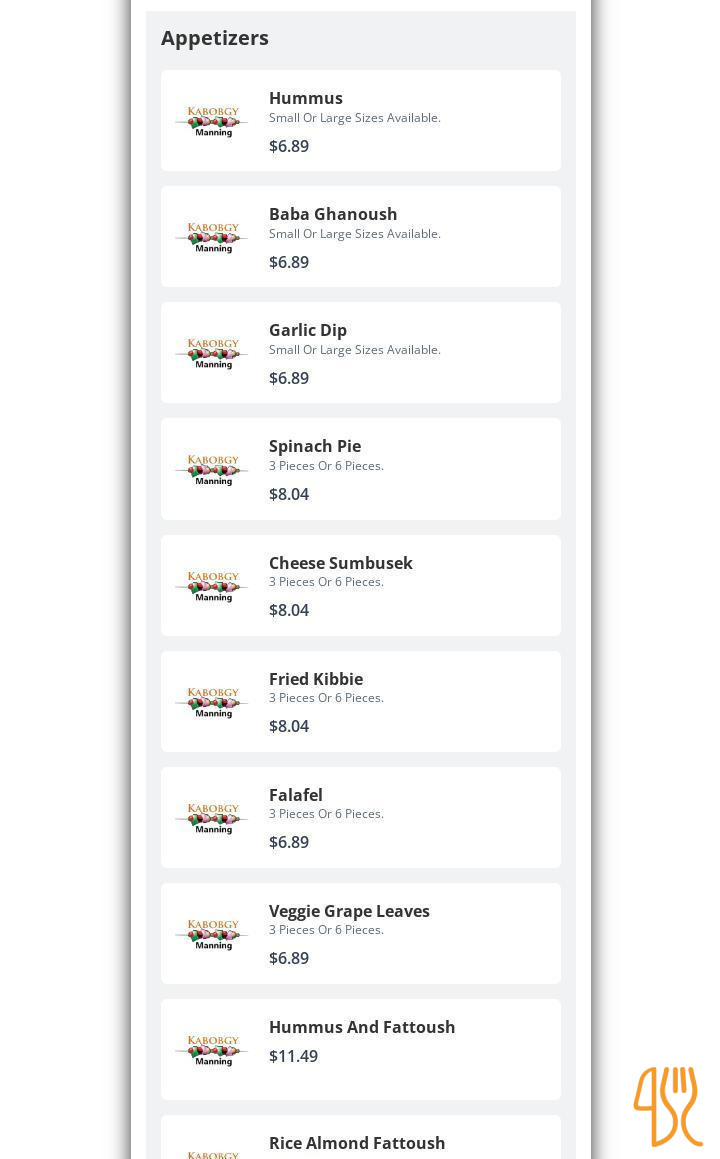The image size is (720, 1159).
Task: Tap the orange fork and knife icon
Action: 667,1106
